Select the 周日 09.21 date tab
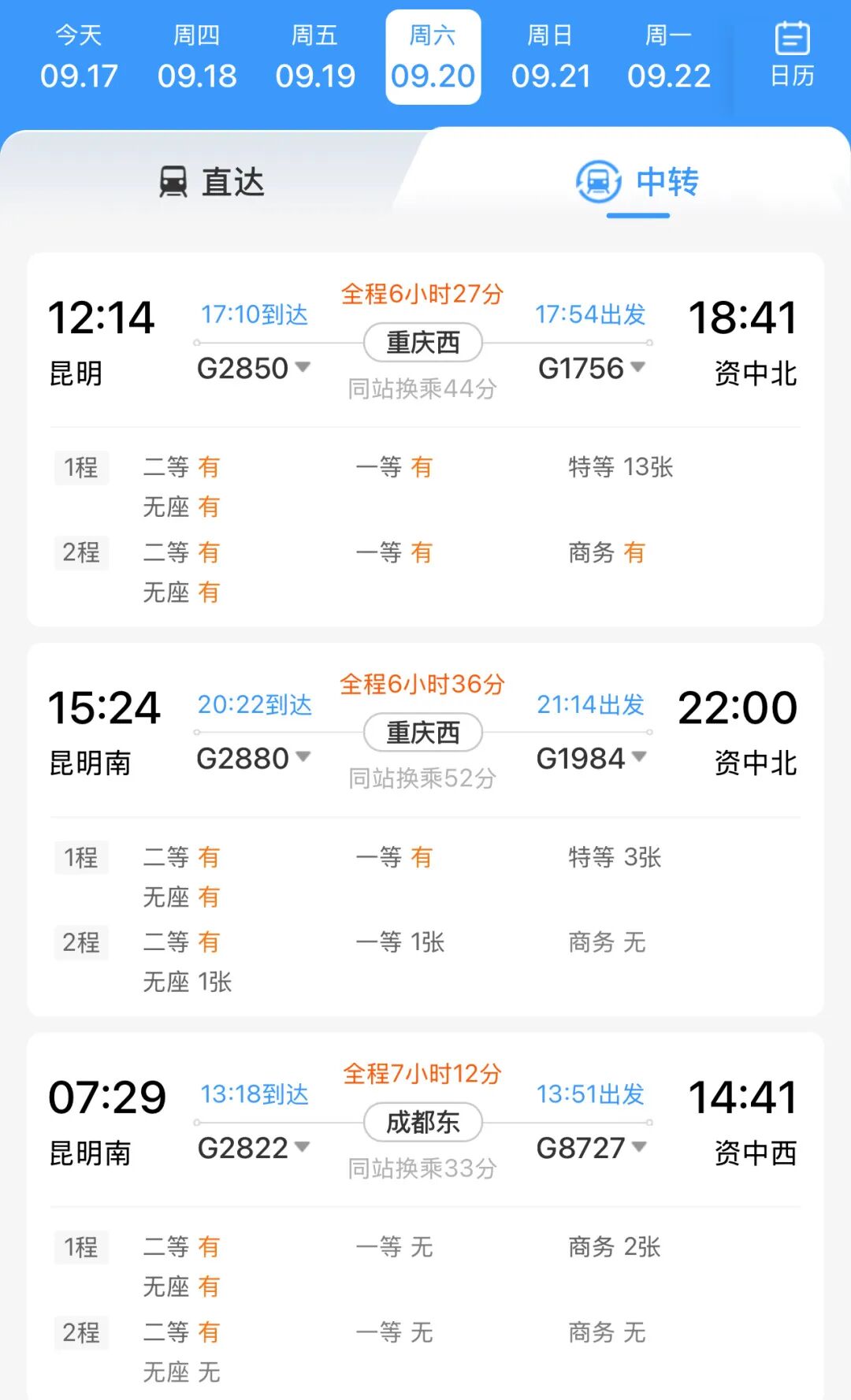This screenshot has height=1400, width=851. pos(552,55)
